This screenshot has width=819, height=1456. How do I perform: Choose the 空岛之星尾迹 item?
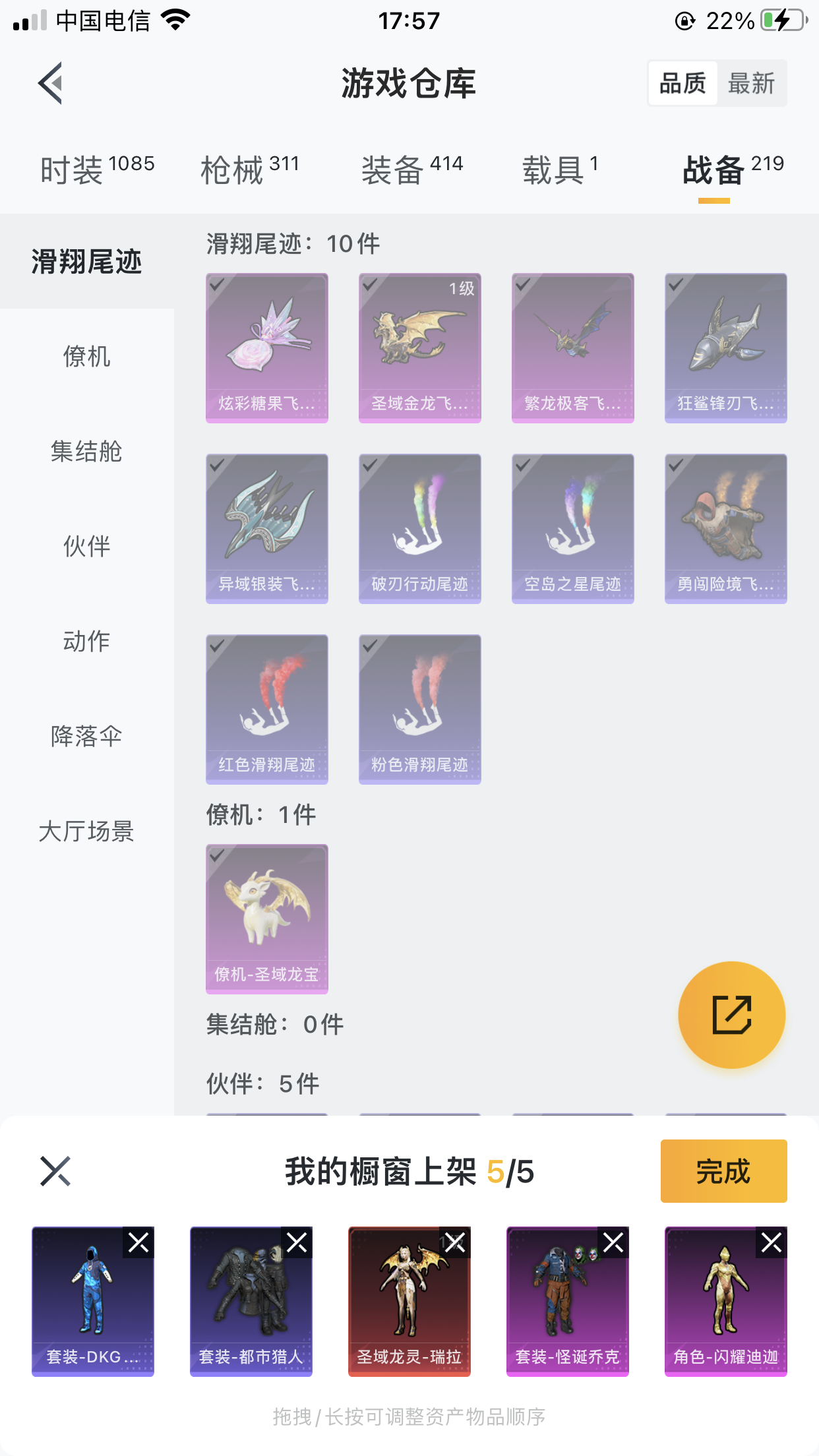(573, 529)
